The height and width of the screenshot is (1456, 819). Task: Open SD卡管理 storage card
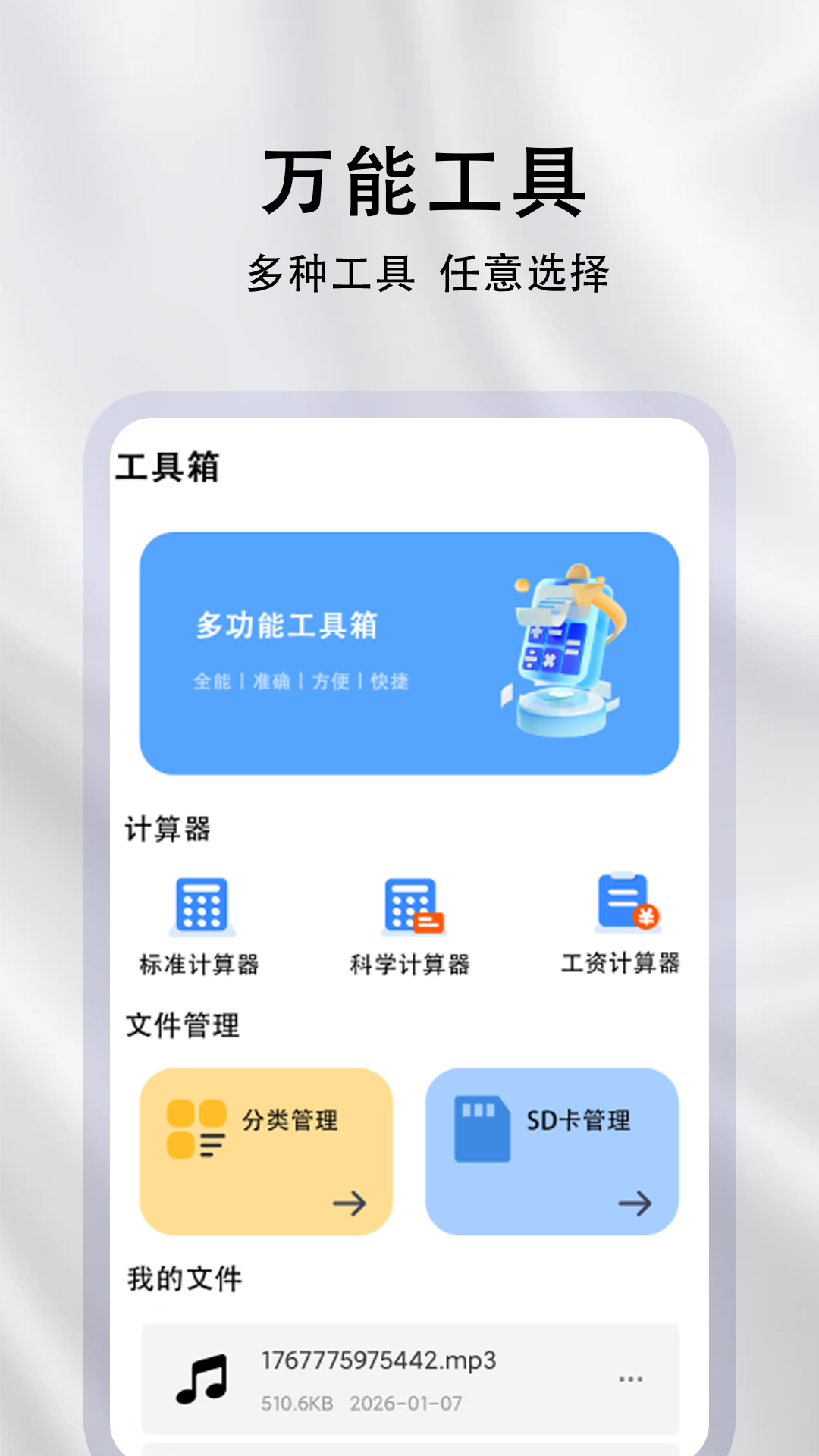(554, 1153)
